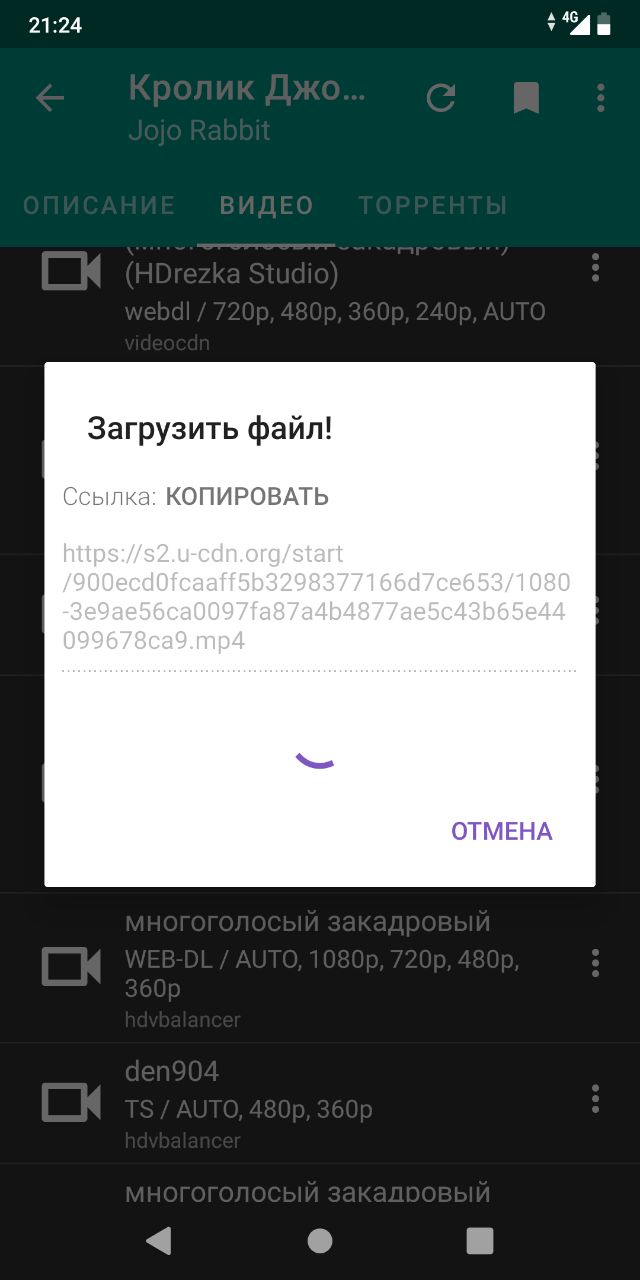Bookmark Jojo Rabbit

[x=526, y=98]
